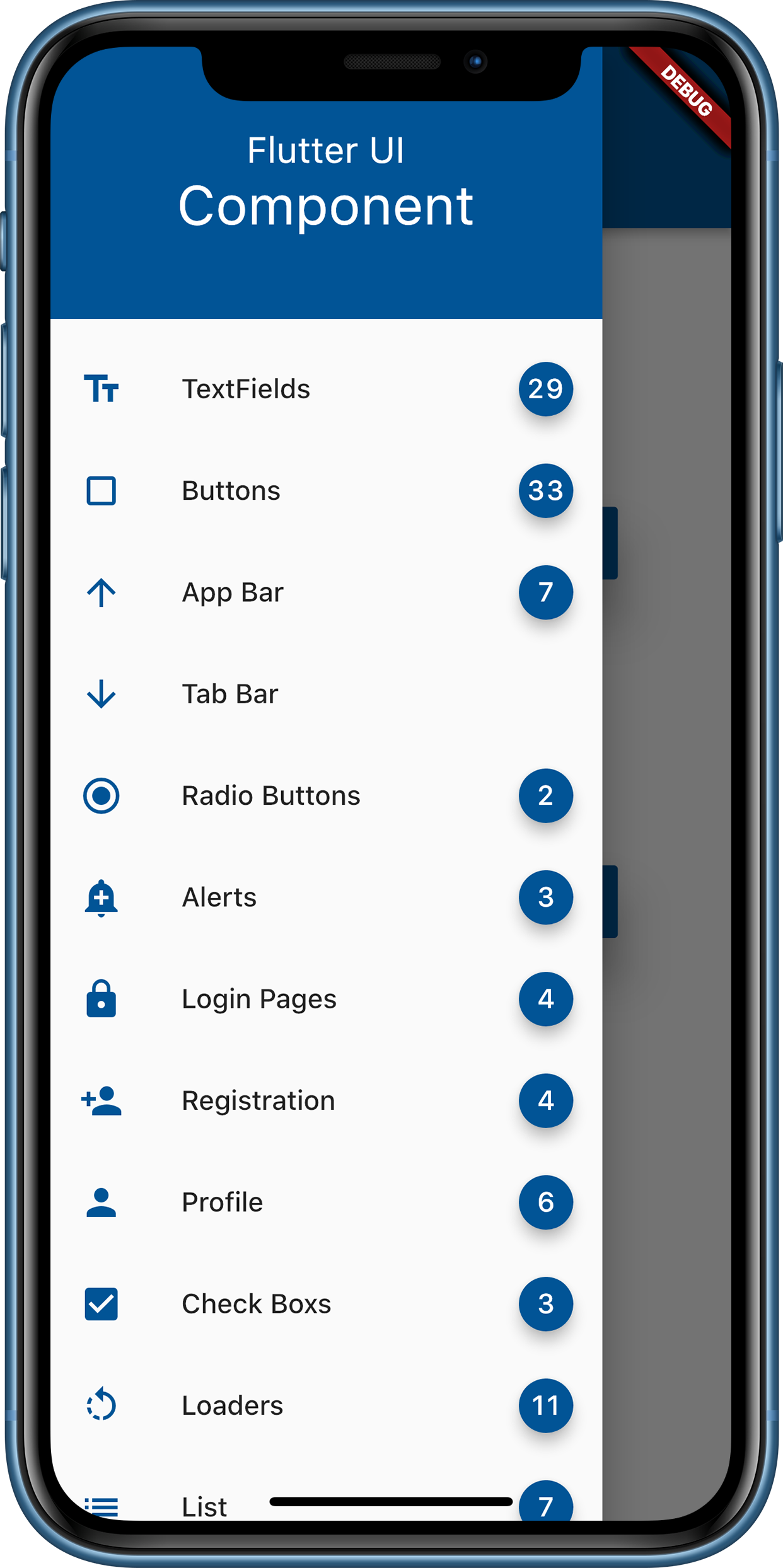Browse the Loaders section
This screenshot has height=1568, width=783.
click(x=232, y=1405)
